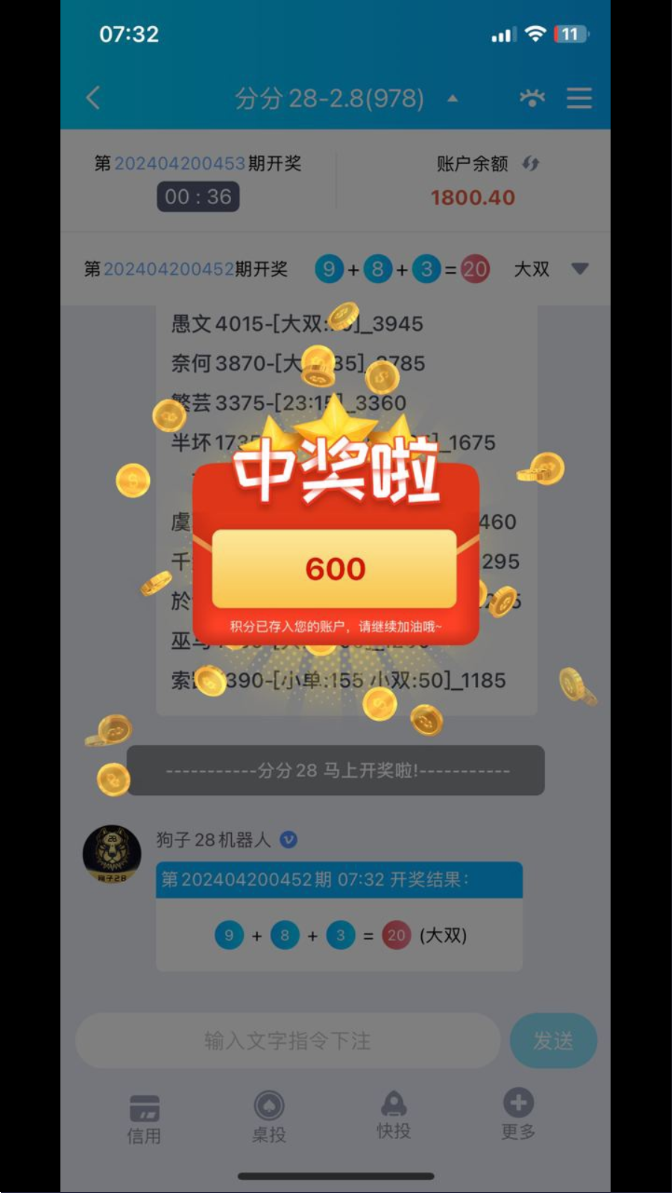Refresh the account balance 账户余额
The image size is (672, 1193).
point(530,164)
